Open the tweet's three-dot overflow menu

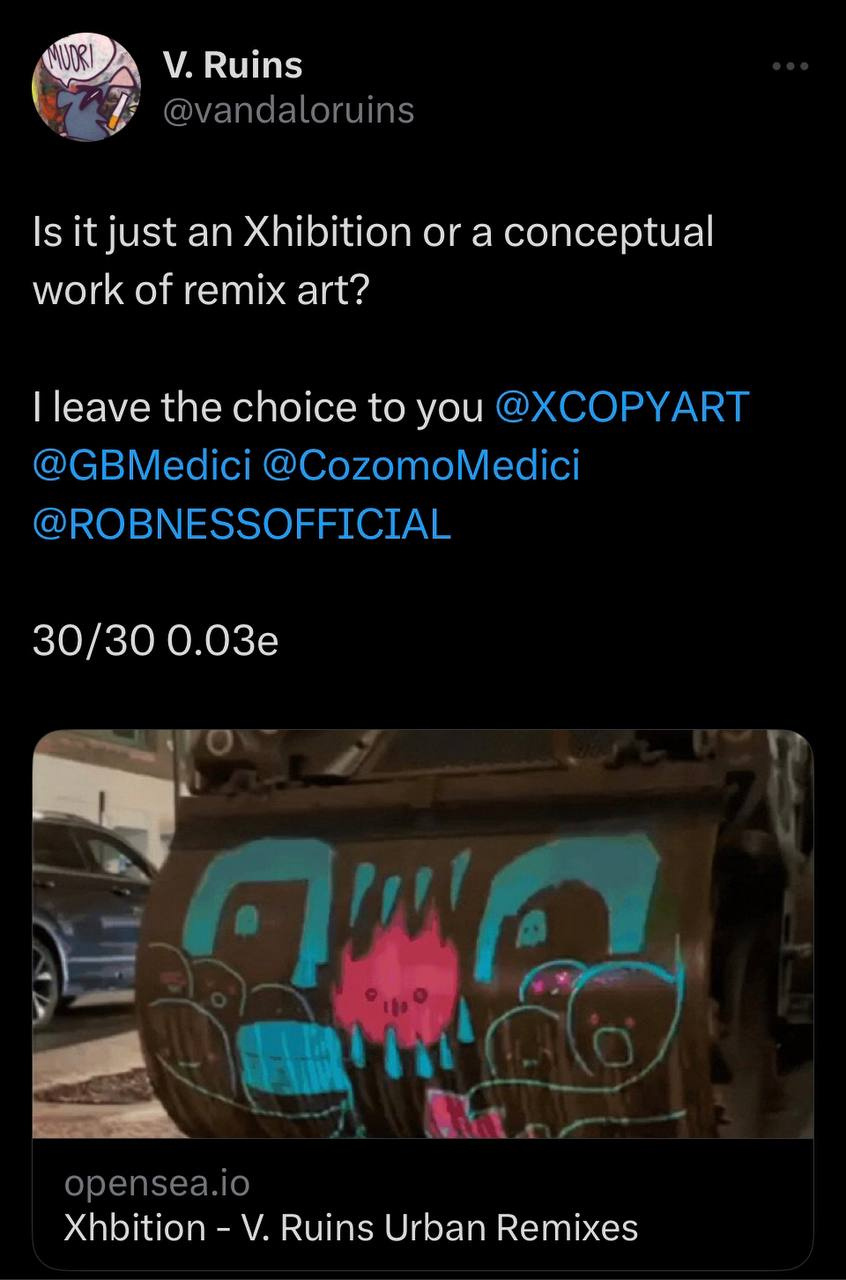pos(790,67)
